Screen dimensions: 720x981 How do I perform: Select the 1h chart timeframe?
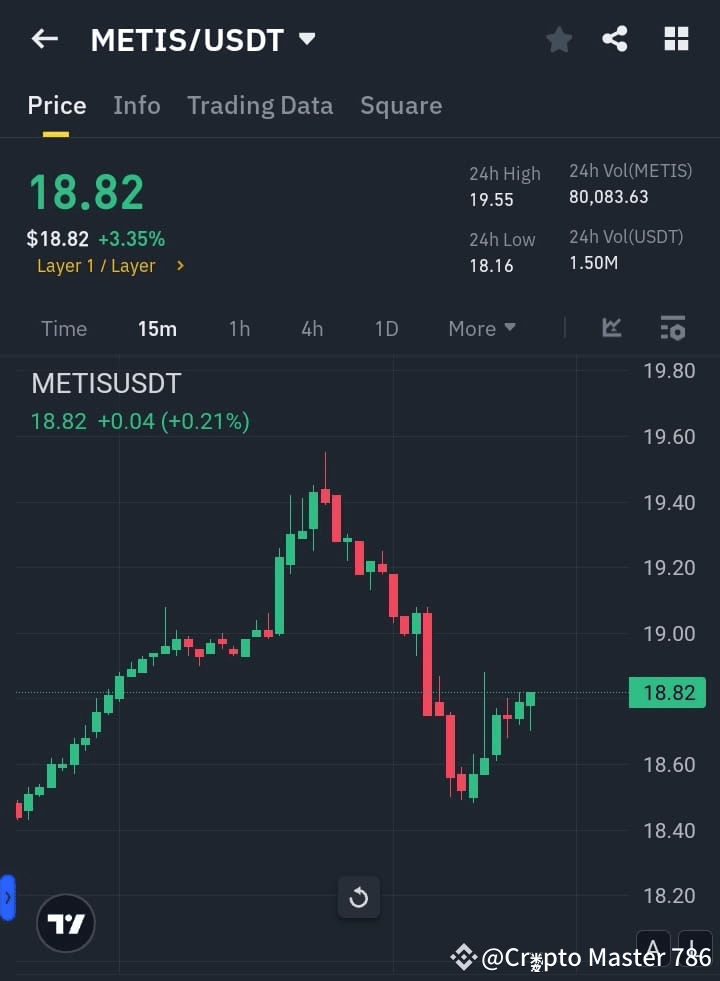point(239,328)
